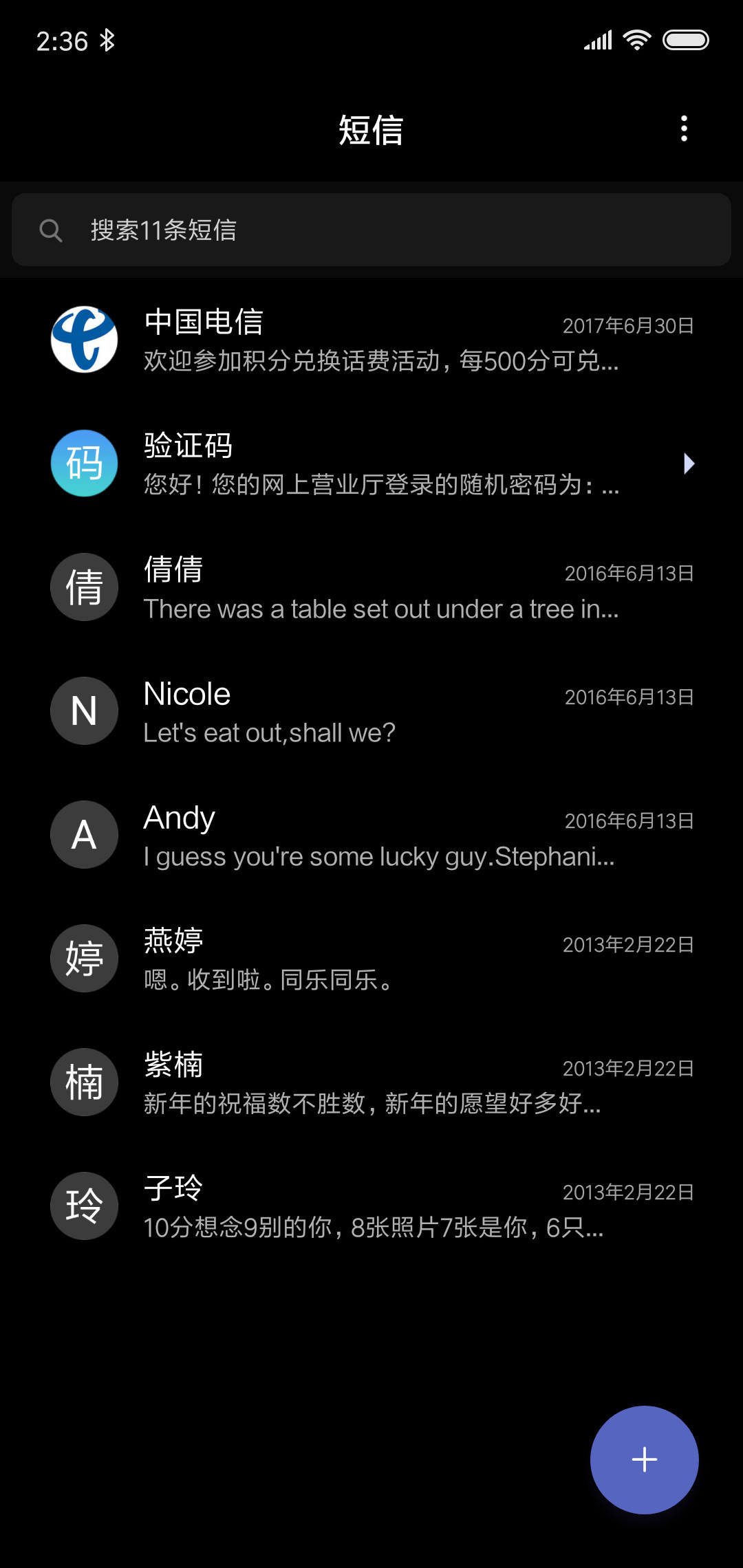
Task: Open the 中国电信 message thread
Action: (371, 340)
